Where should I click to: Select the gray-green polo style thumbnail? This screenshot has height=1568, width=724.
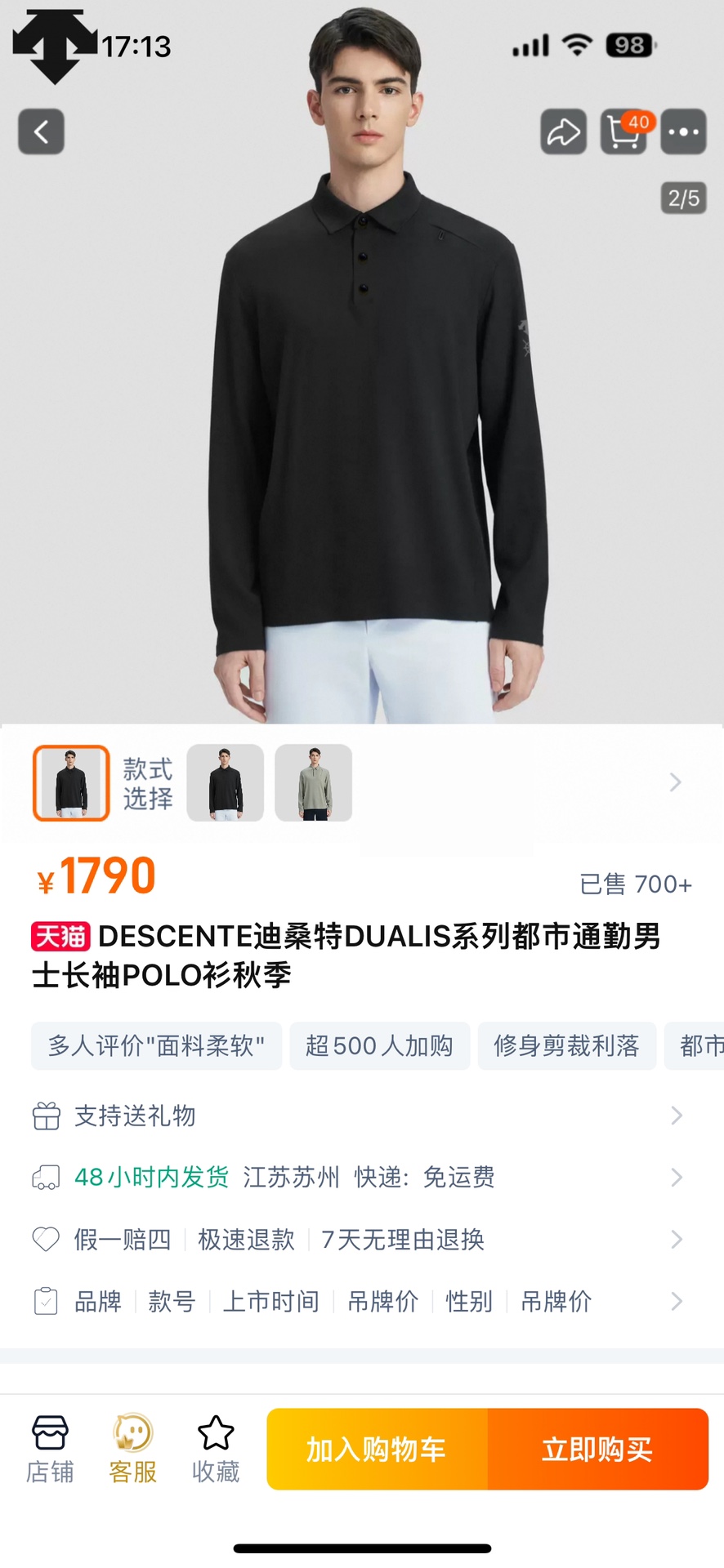(x=314, y=782)
